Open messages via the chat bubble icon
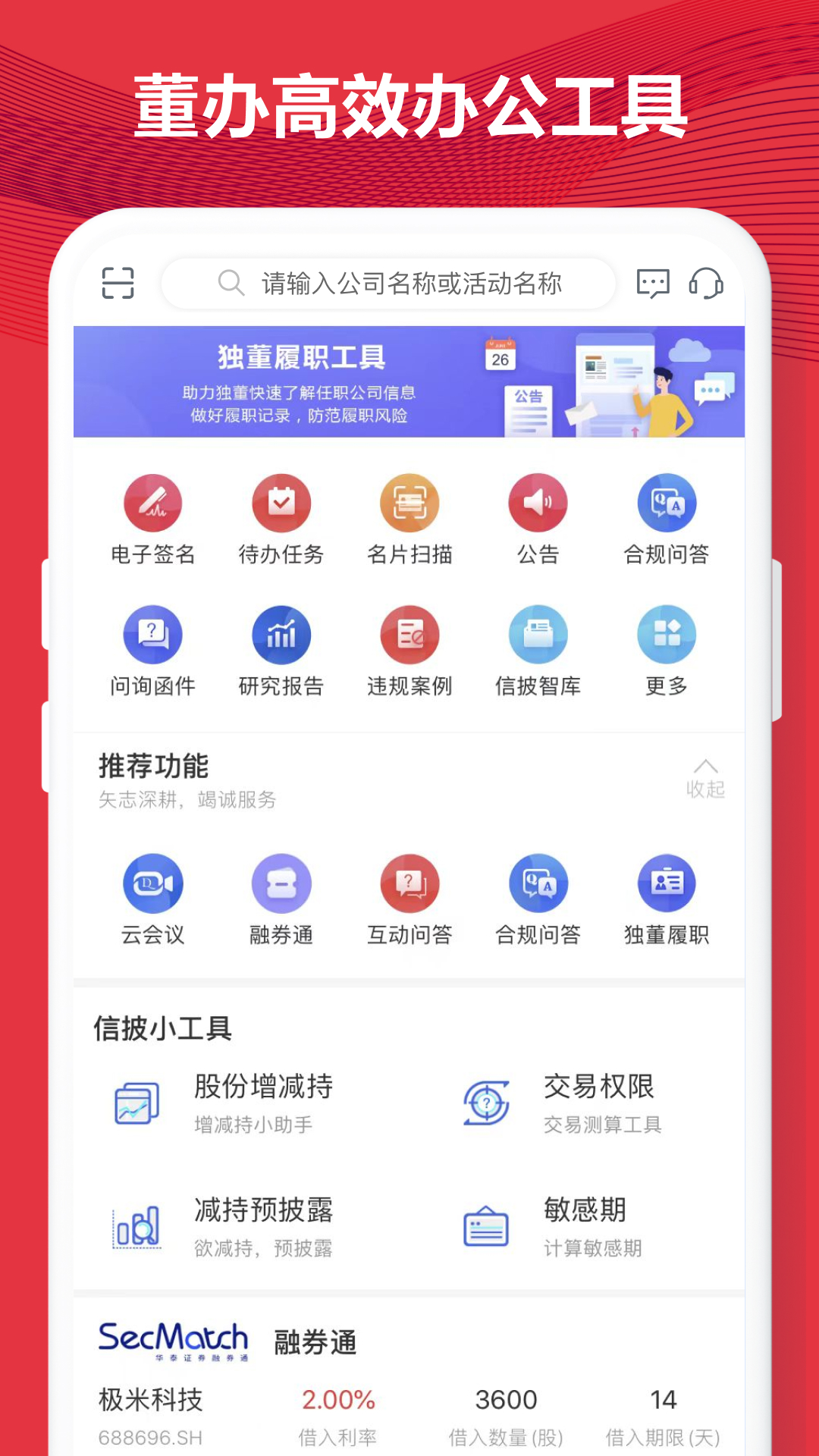The width and height of the screenshot is (819, 1456). [652, 283]
